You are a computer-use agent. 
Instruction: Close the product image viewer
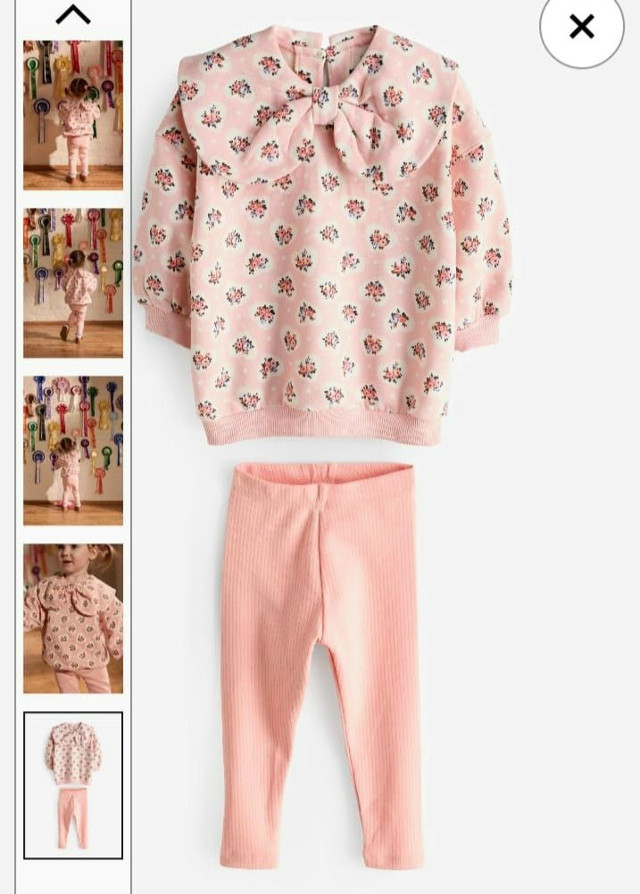(581, 27)
